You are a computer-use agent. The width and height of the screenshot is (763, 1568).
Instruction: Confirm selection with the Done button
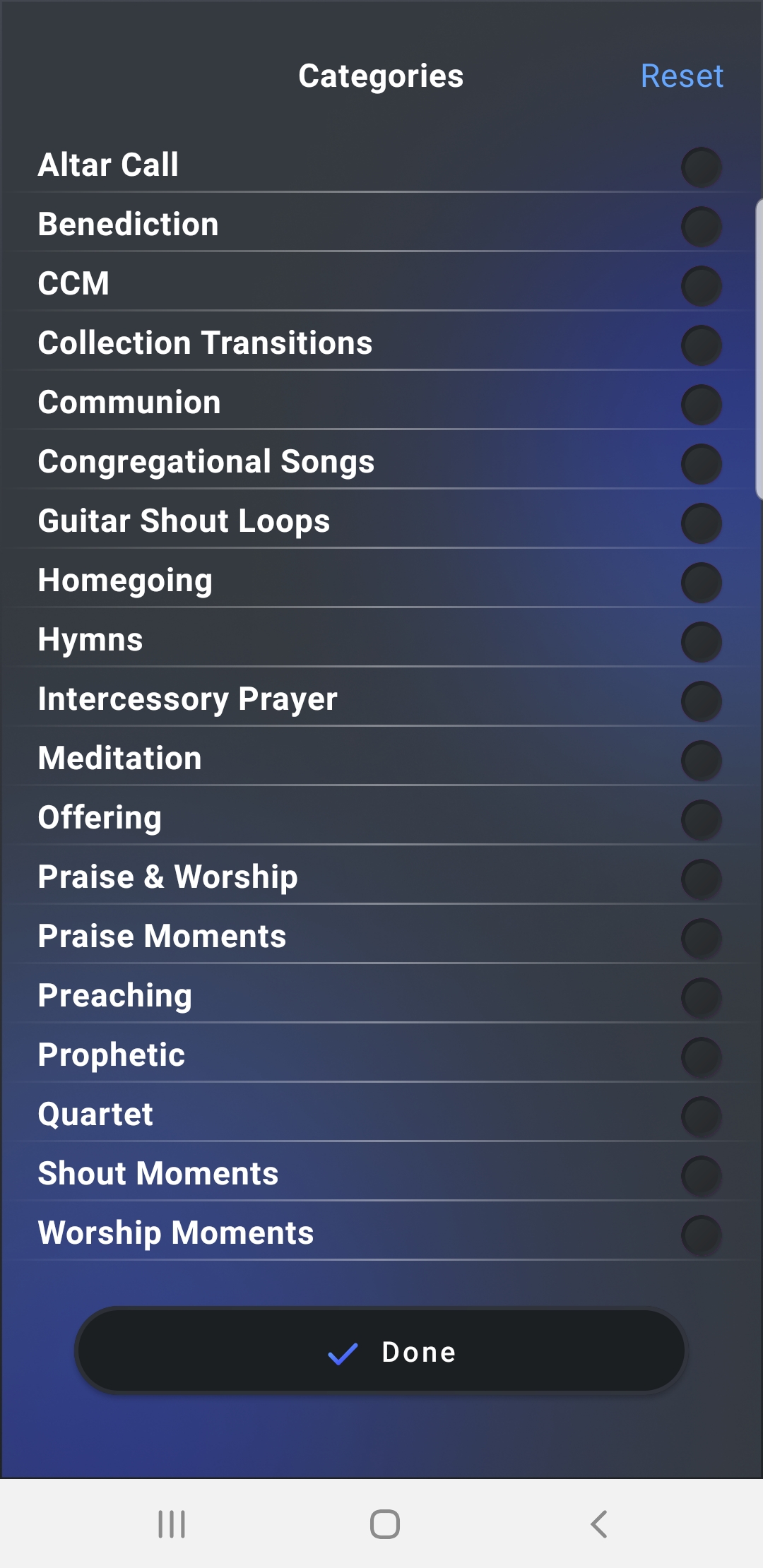click(381, 1350)
